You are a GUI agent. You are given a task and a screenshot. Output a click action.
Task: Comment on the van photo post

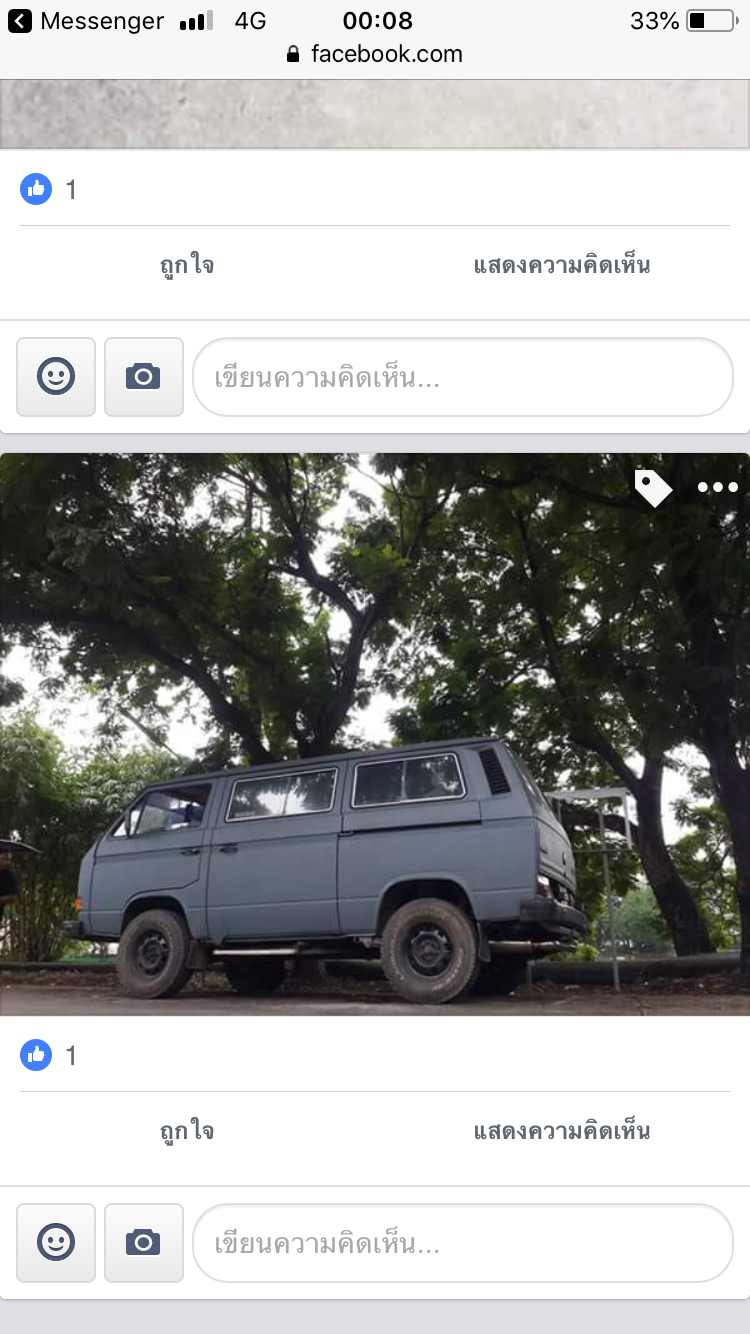561,1132
